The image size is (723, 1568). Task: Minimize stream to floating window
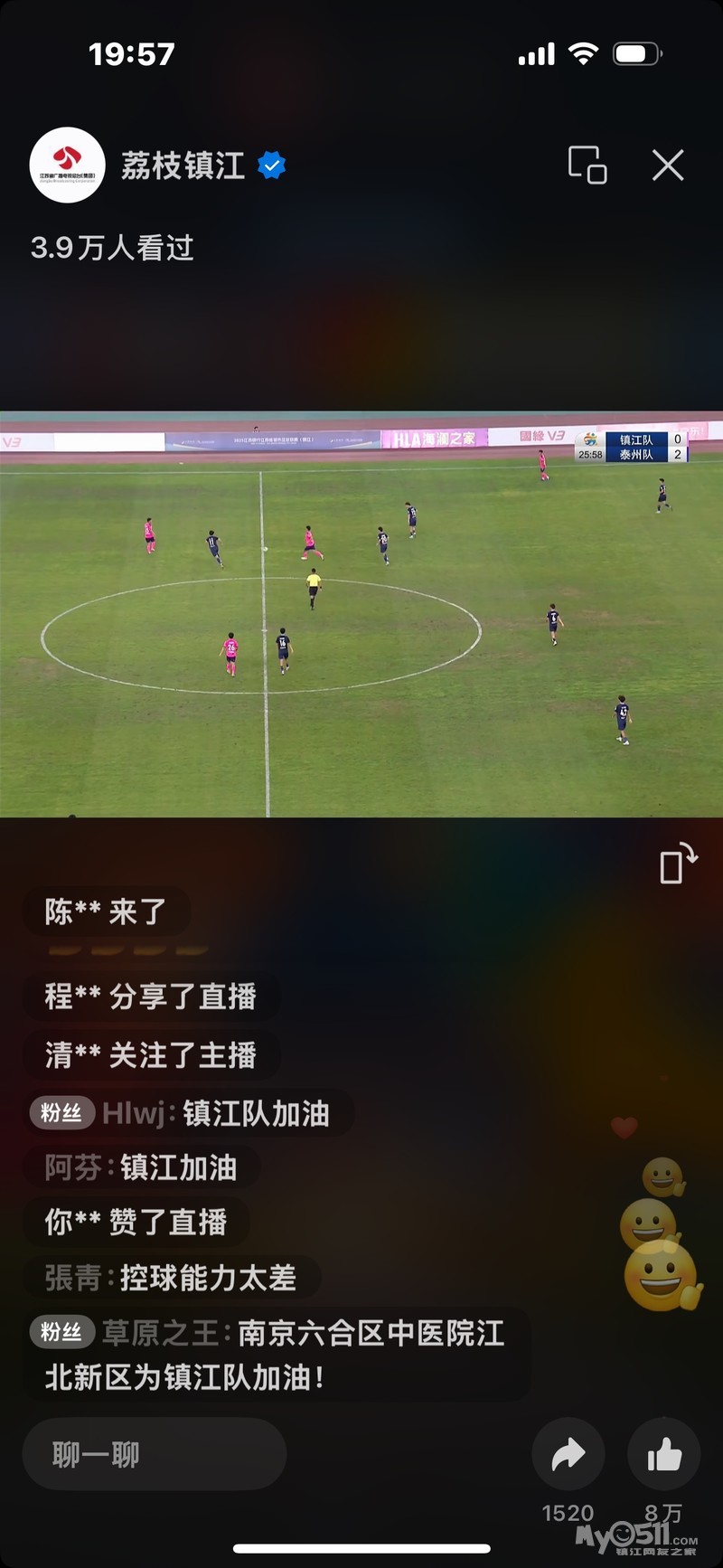pyautogui.click(x=587, y=165)
